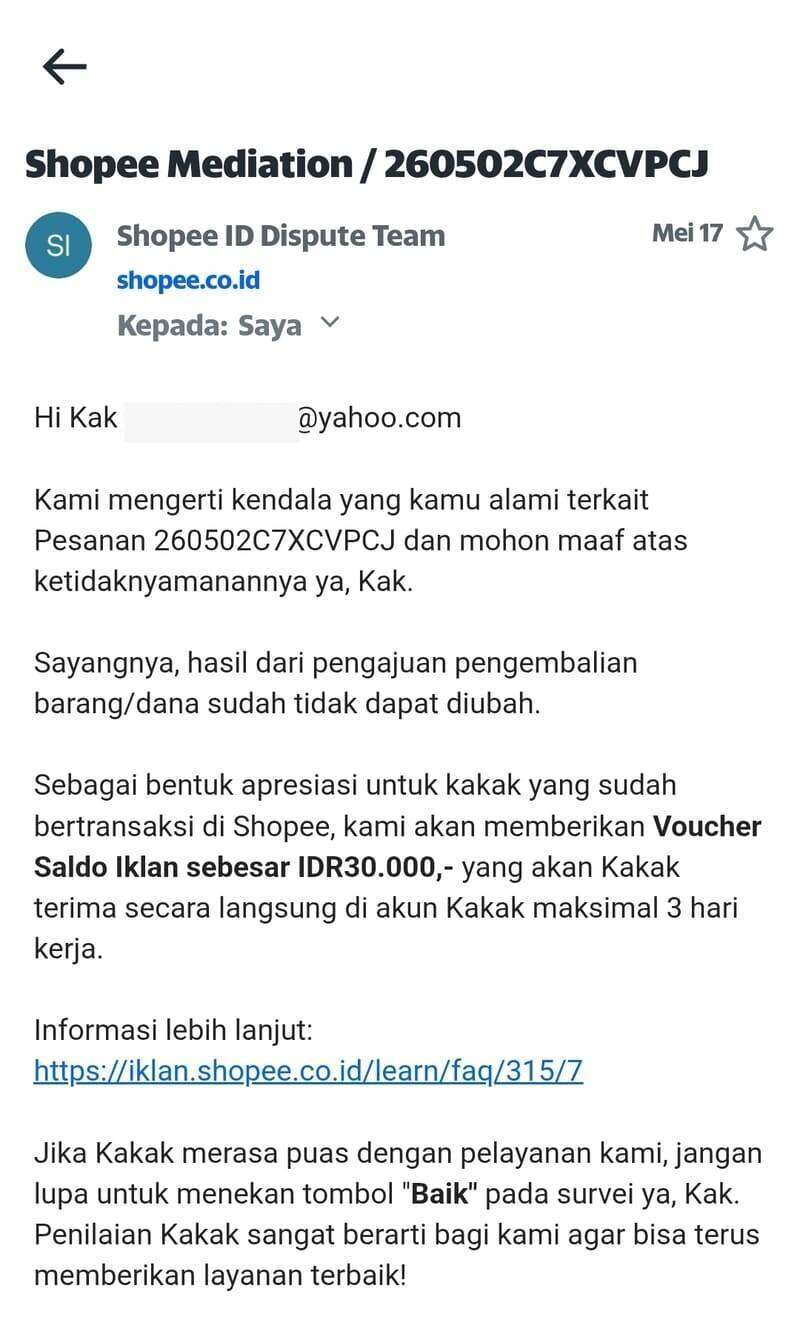Star this Shopee Mediation email
This screenshot has width=800, height=1334.
point(755,235)
